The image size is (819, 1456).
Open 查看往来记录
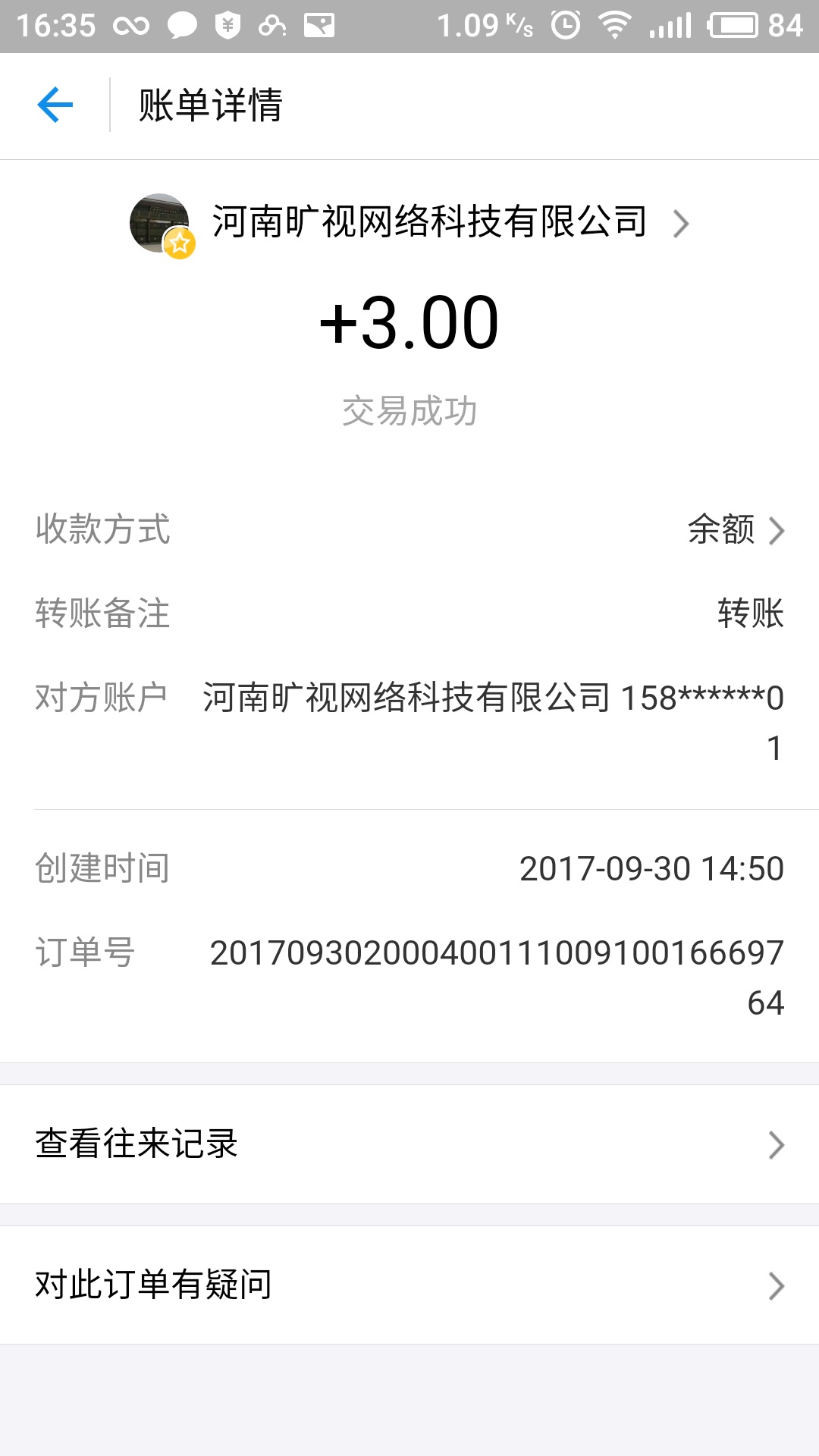[409, 1144]
